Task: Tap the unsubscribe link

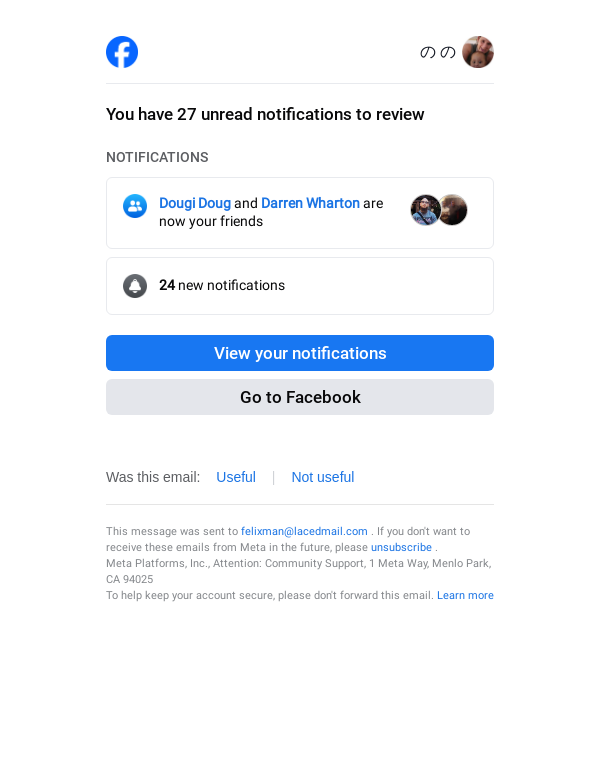Action: [x=401, y=548]
